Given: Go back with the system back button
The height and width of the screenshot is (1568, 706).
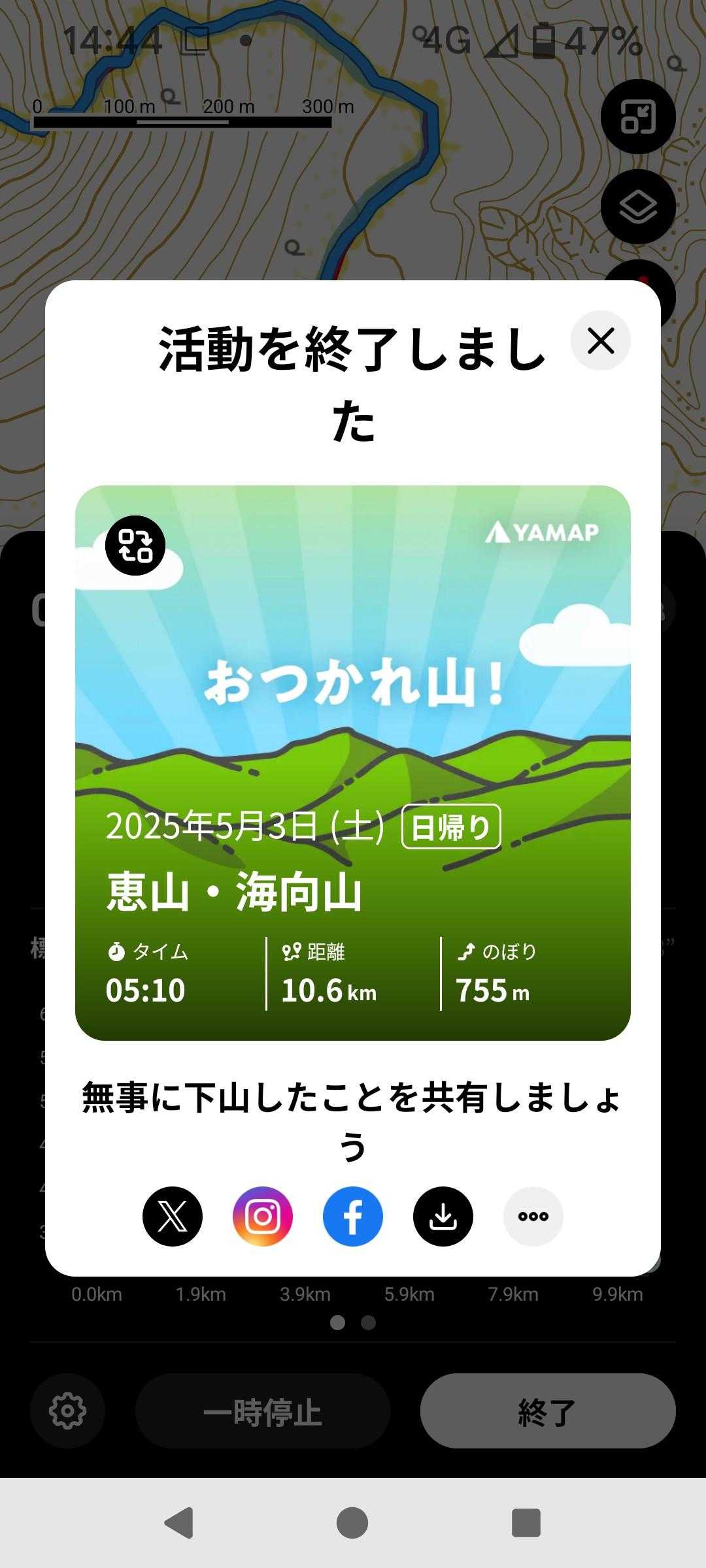Looking at the screenshot, I should (x=178, y=1523).
